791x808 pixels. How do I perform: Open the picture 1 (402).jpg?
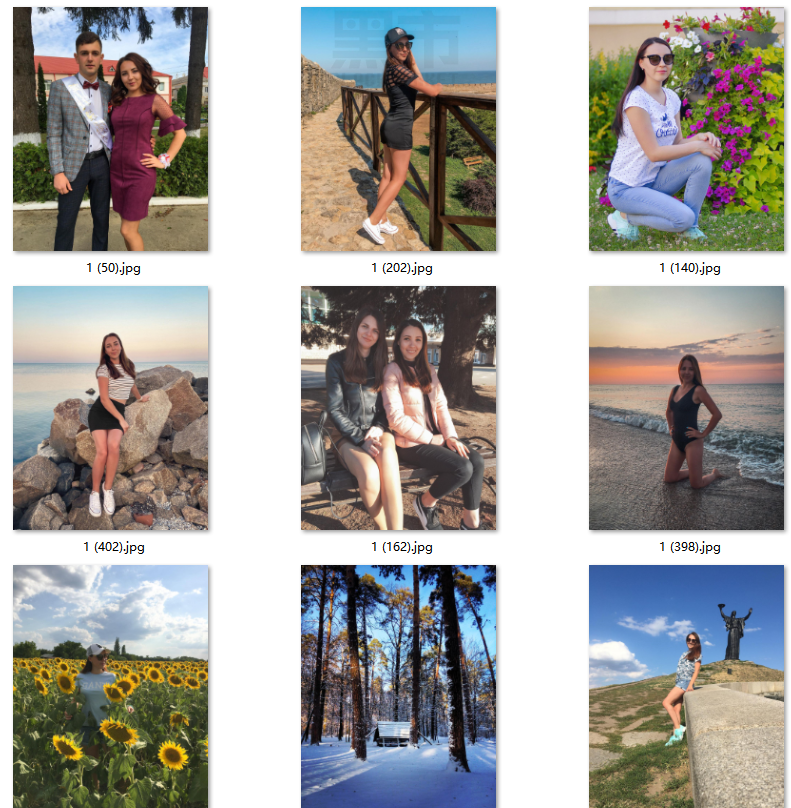pyautogui.click(x=110, y=408)
